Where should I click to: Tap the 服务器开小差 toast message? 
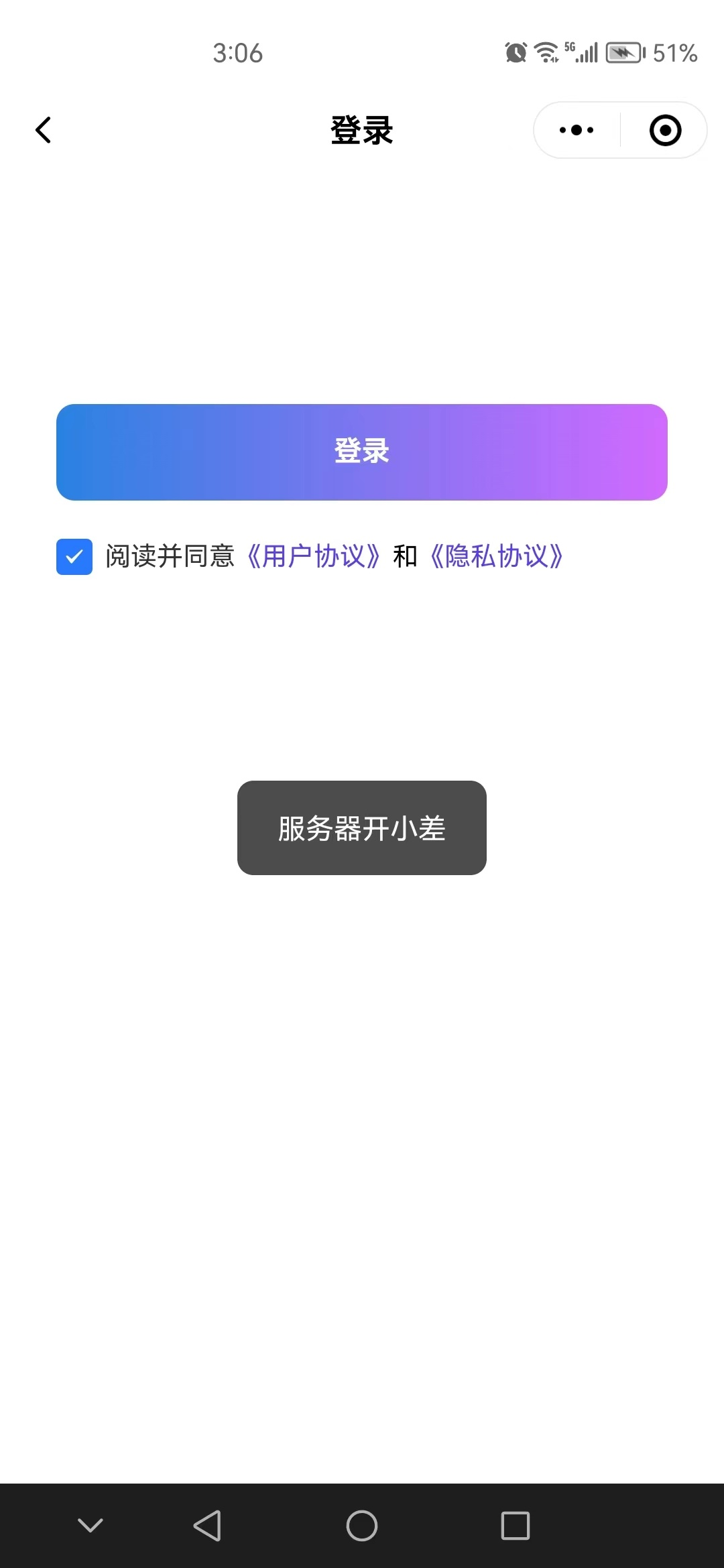(362, 828)
